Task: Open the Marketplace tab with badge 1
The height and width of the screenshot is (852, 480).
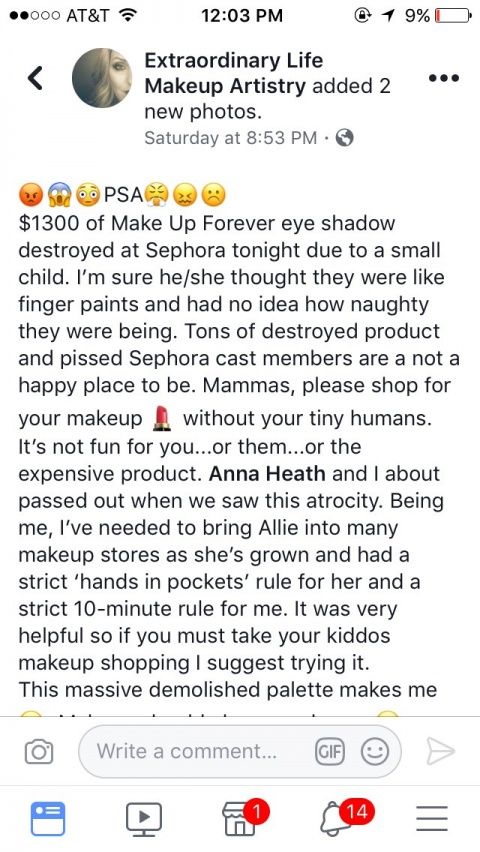Action: coord(242,818)
